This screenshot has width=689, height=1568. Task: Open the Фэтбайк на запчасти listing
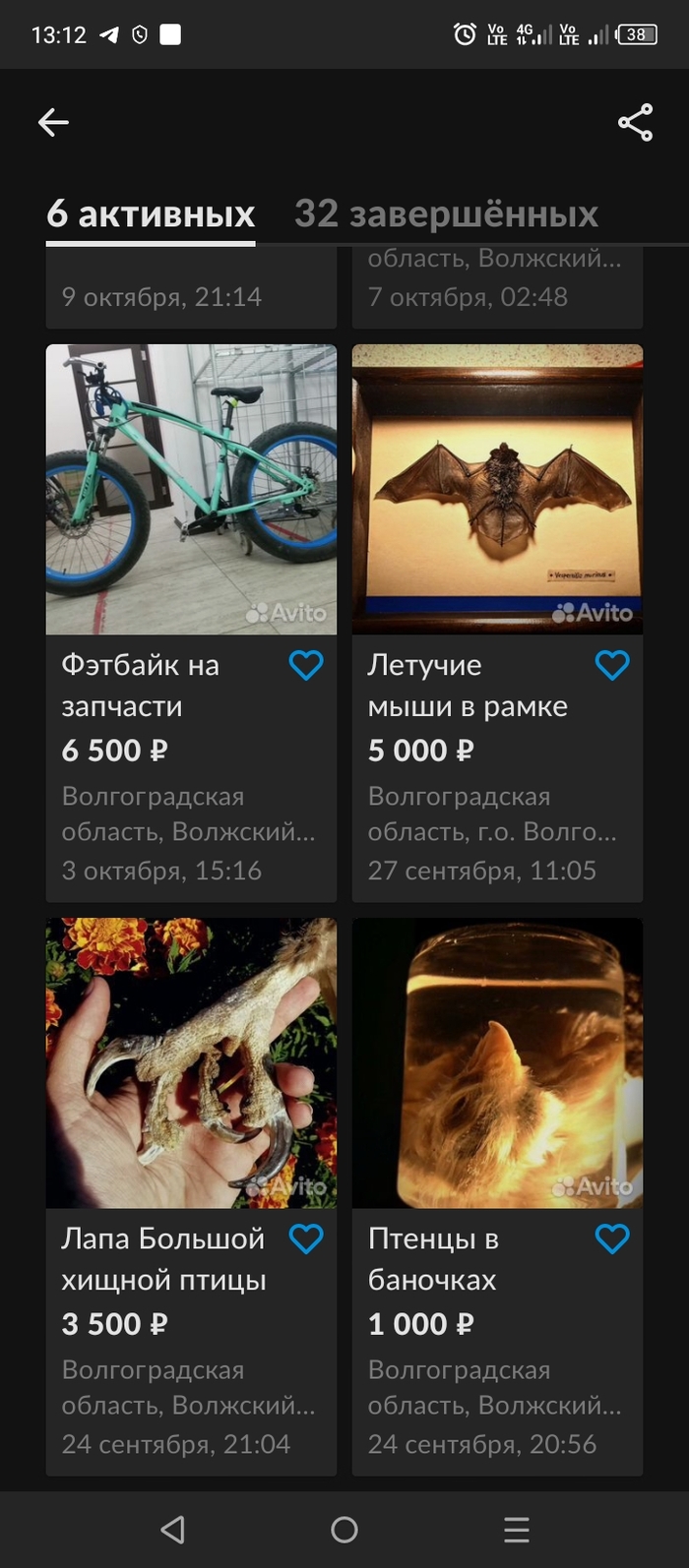(x=191, y=489)
